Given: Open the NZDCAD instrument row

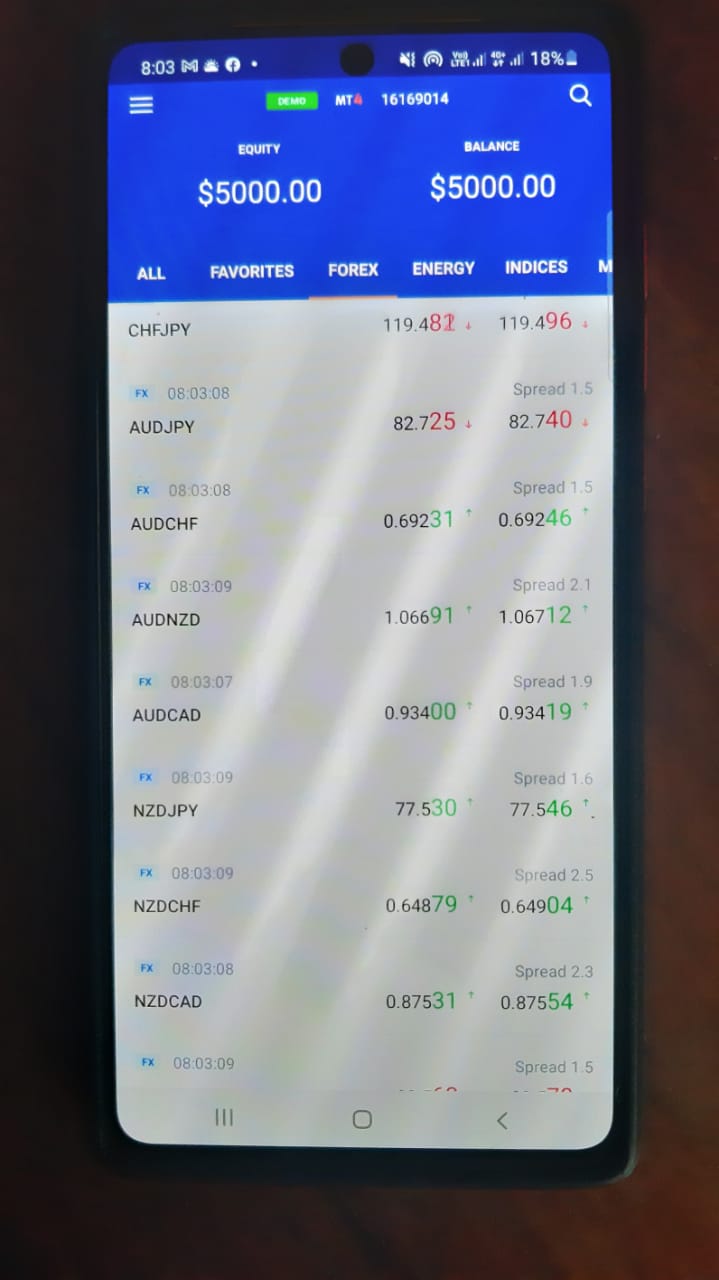Looking at the screenshot, I should 363,986.
